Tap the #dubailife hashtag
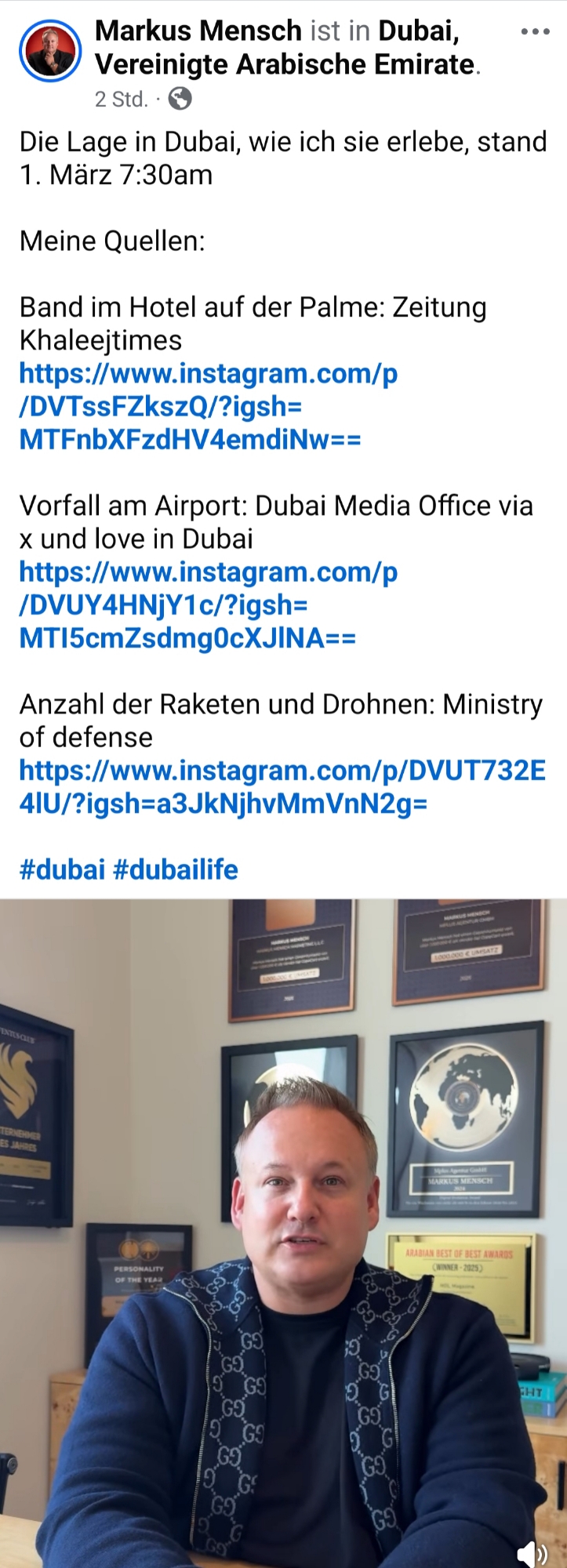This screenshot has height=1568, width=567. click(176, 869)
